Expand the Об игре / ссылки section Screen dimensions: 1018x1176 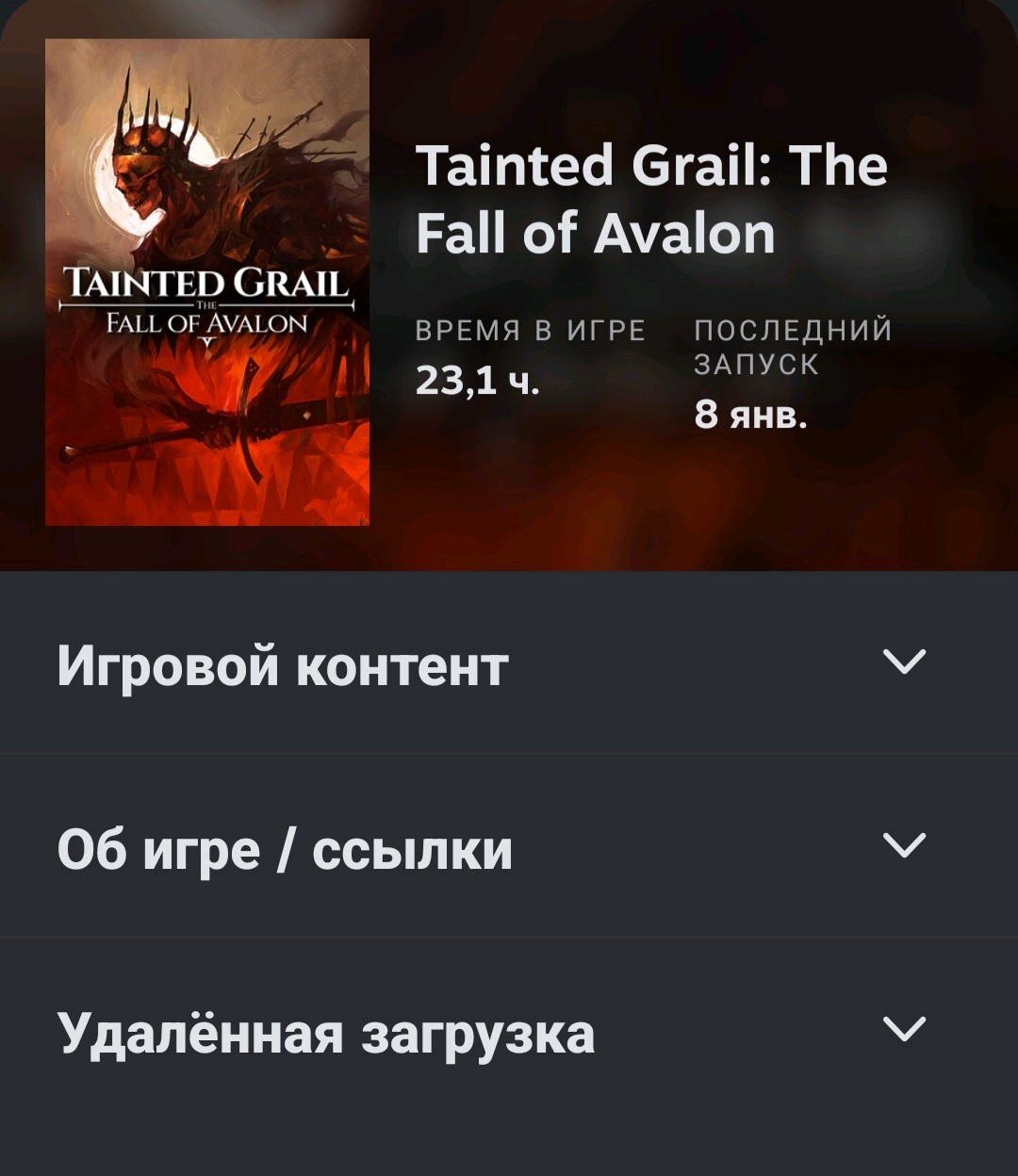(x=905, y=845)
